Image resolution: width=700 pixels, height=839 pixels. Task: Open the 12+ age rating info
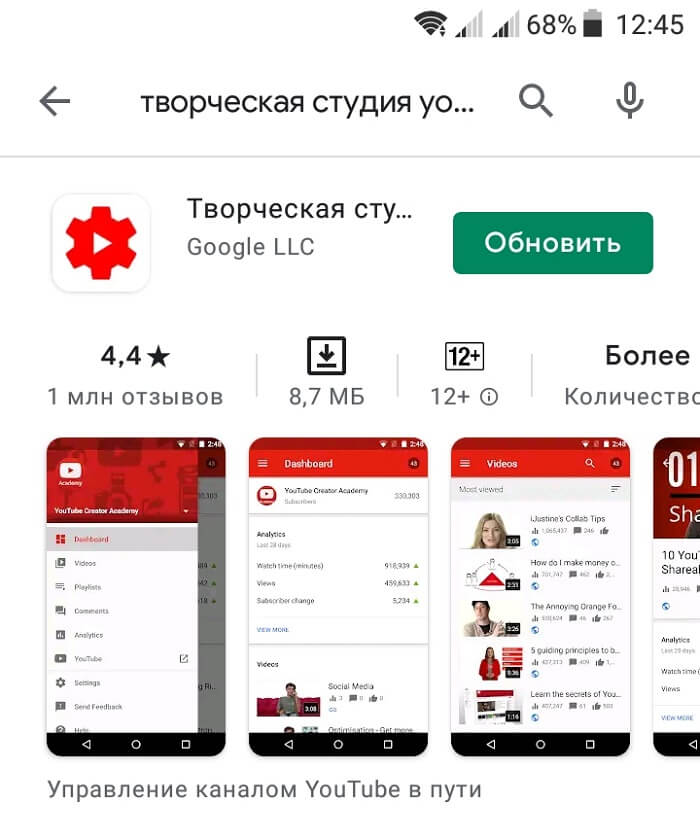488,397
